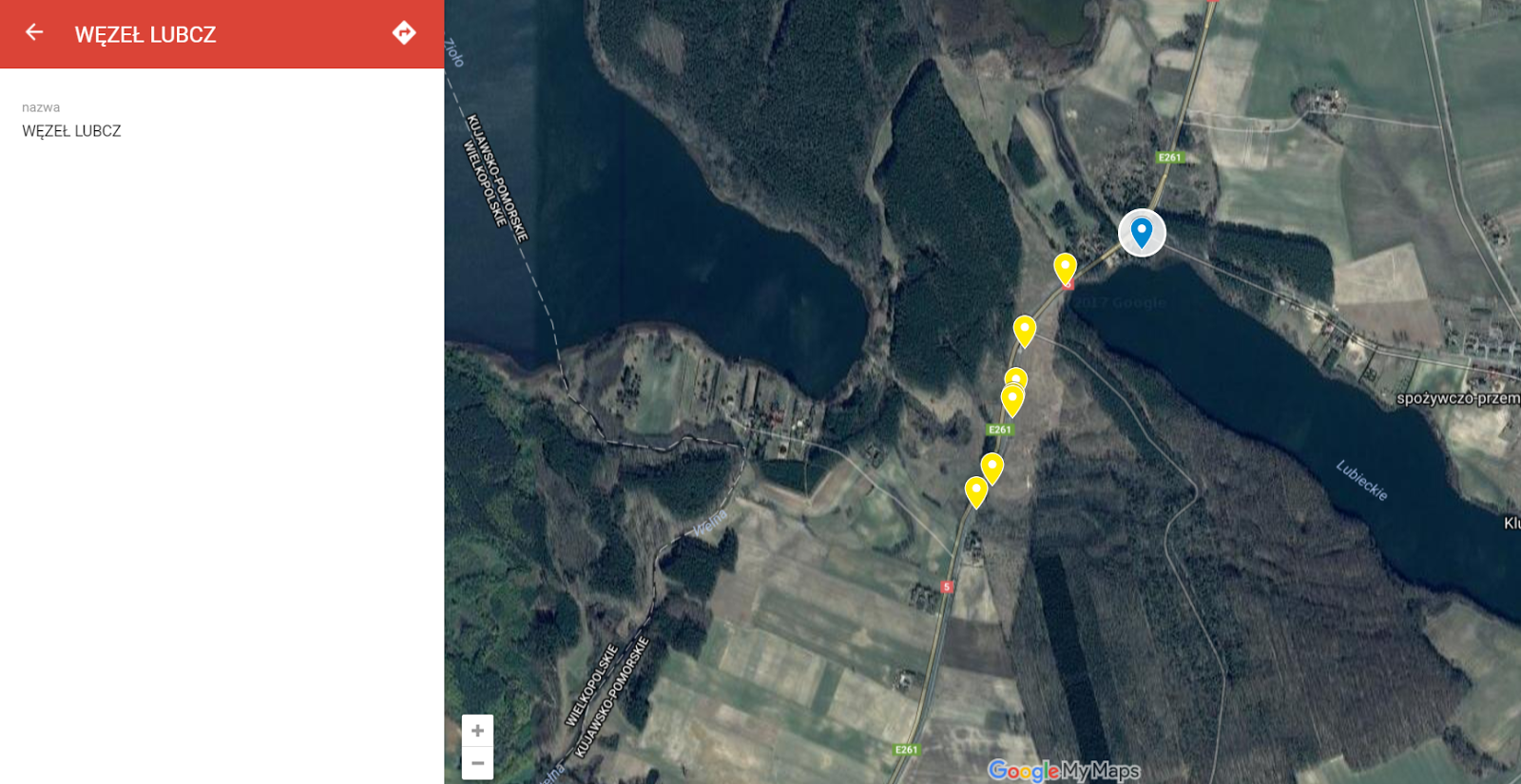Zoom in on the map

[477, 730]
